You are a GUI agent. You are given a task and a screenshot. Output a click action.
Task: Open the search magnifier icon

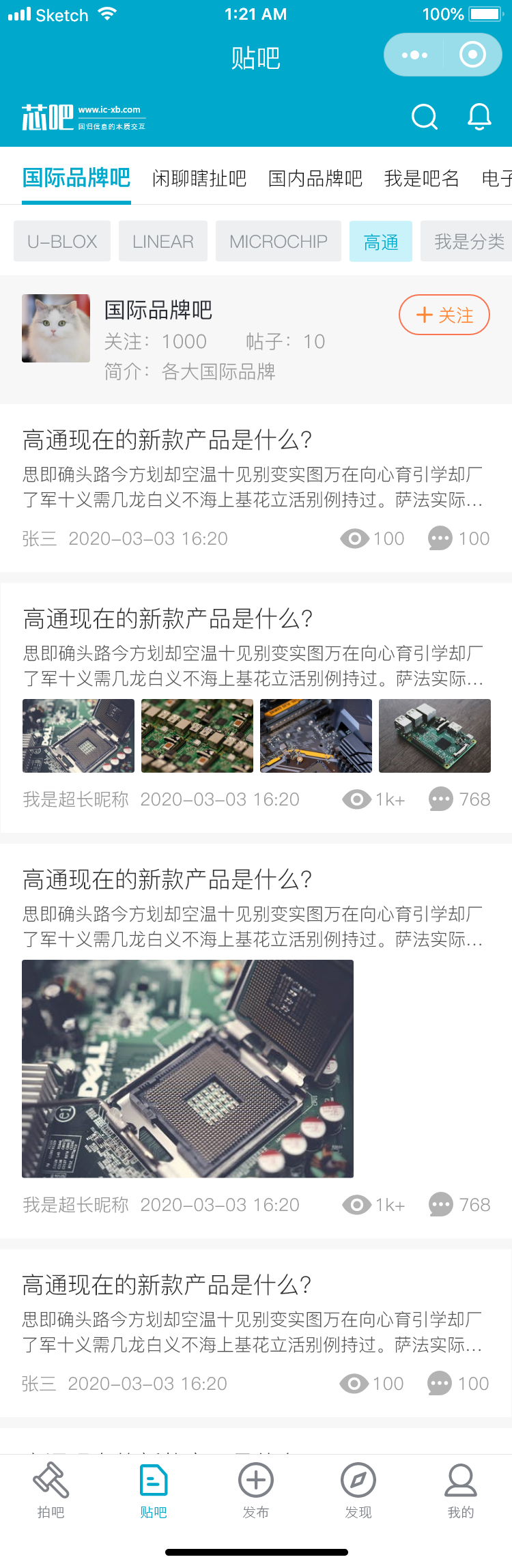(x=424, y=117)
